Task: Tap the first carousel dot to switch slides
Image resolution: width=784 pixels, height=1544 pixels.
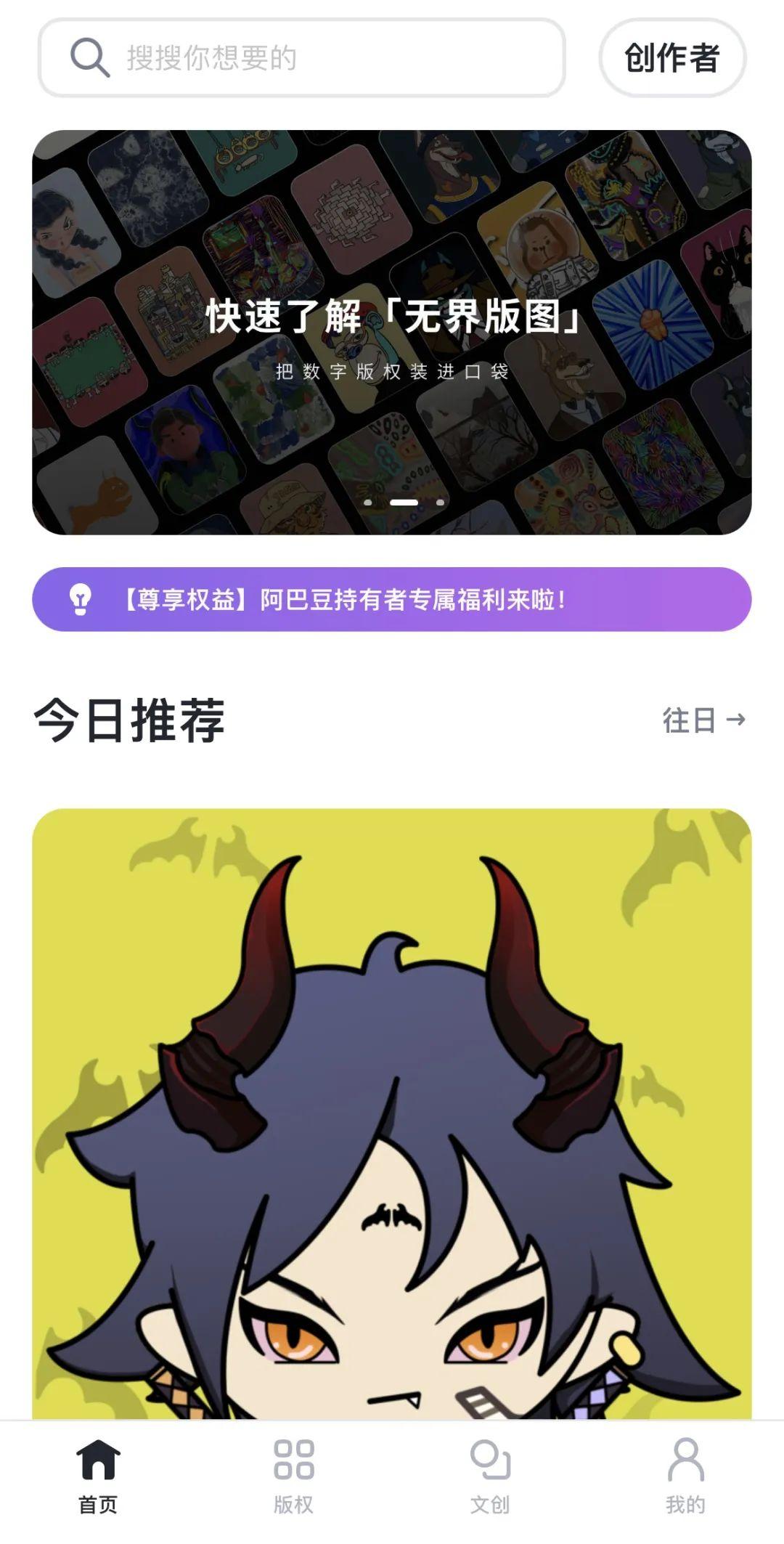Action: pyautogui.click(x=367, y=501)
